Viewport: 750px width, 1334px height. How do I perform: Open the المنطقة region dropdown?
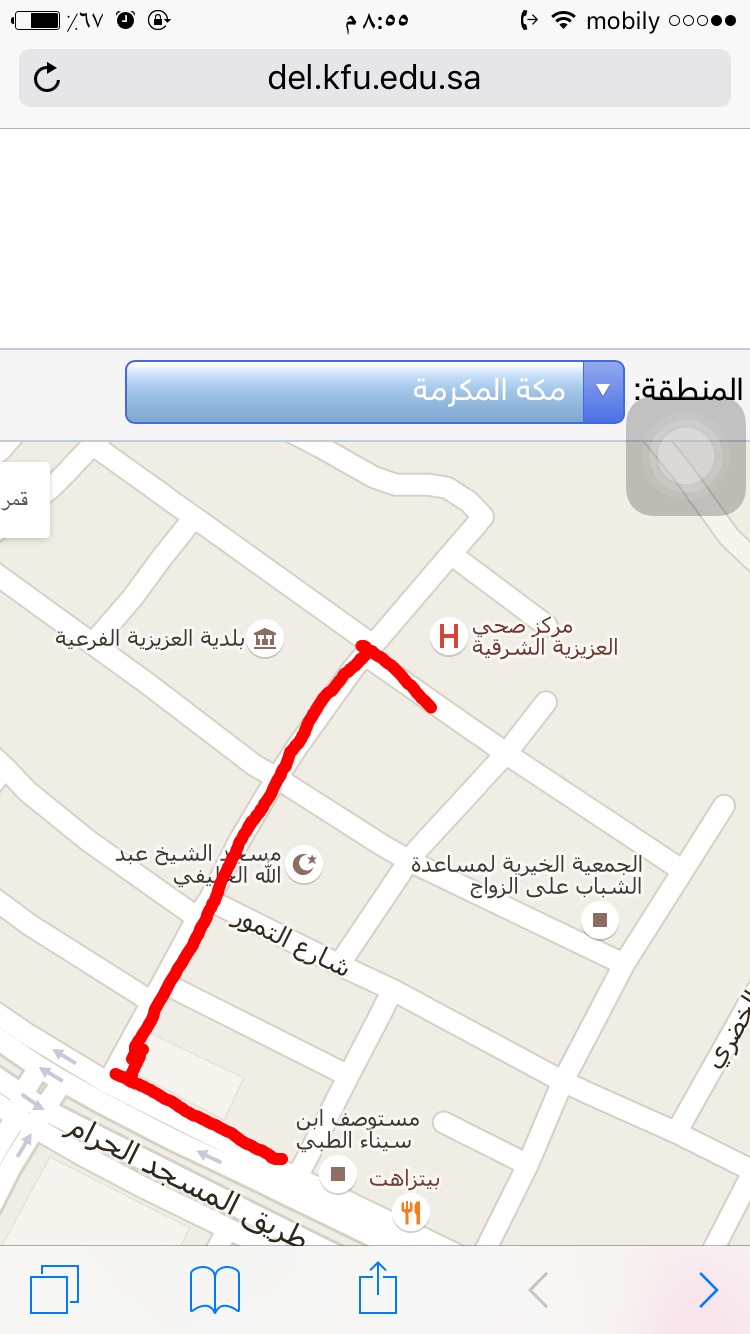[x=375, y=391]
